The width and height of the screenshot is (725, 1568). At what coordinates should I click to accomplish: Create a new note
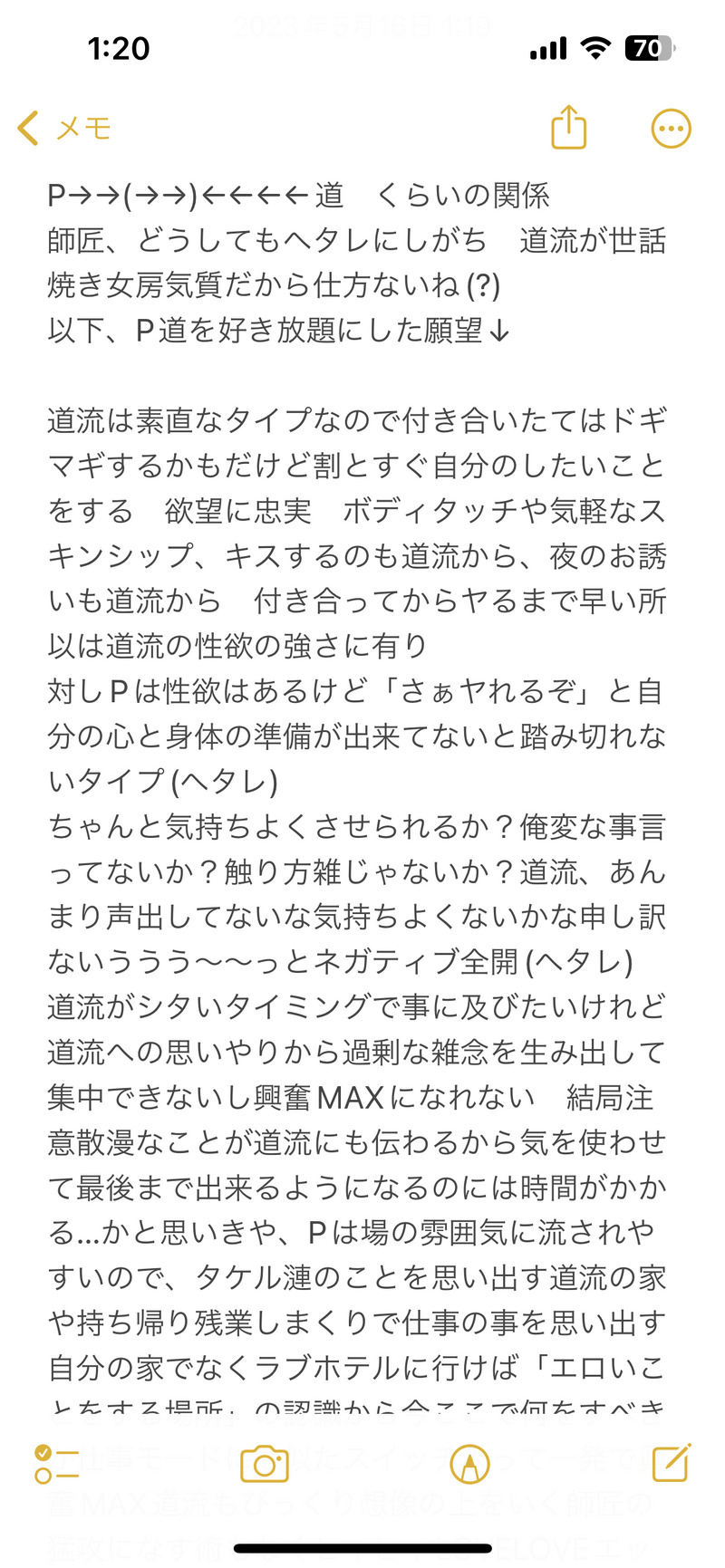[671, 1462]
